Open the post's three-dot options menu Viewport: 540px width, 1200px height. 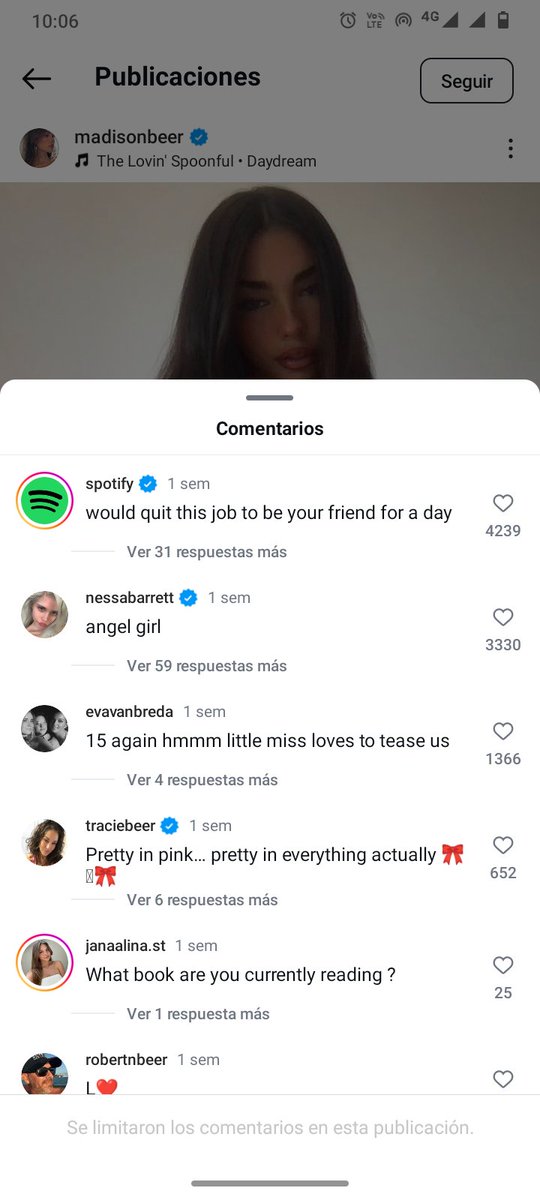click(510, 149)
